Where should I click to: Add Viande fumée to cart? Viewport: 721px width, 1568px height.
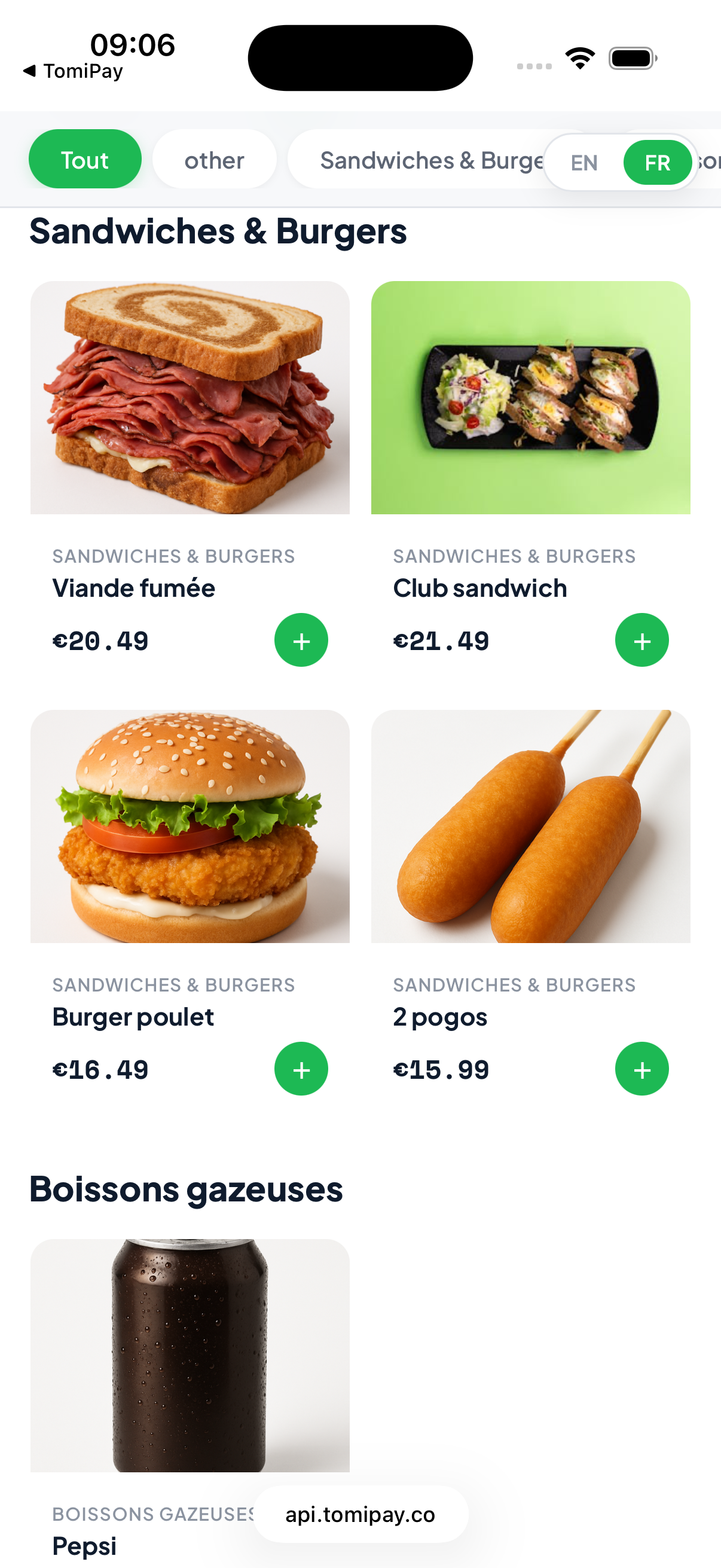click(301, 640)
